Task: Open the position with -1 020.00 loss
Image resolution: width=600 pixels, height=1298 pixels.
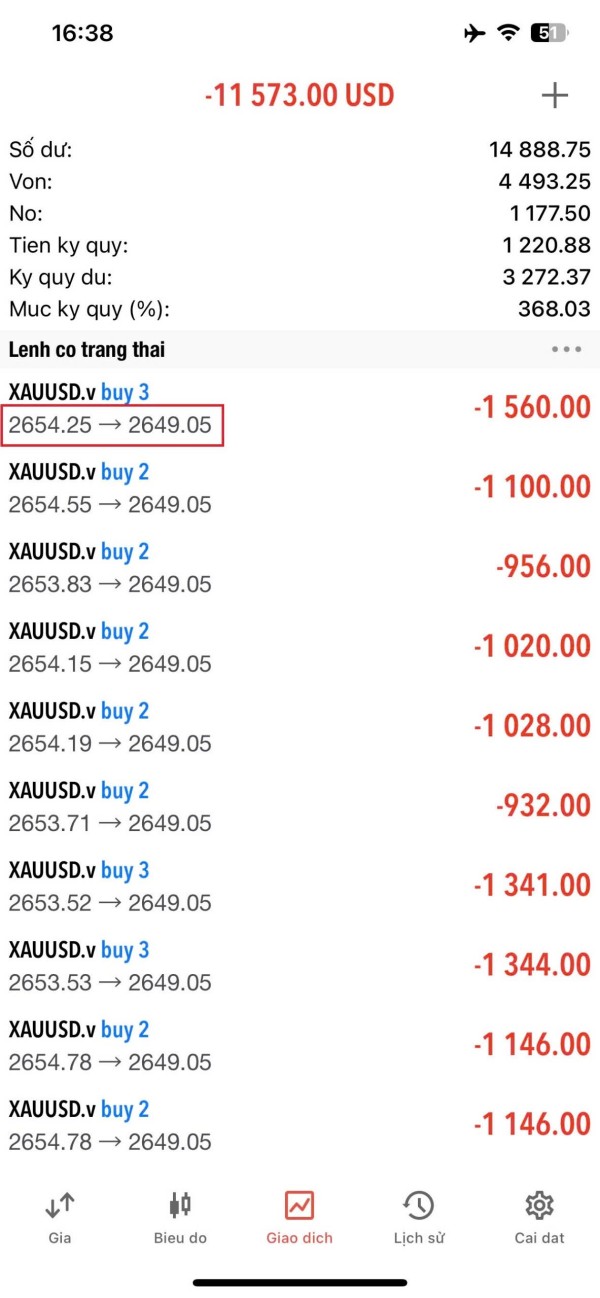Action: tap(300, 647)
